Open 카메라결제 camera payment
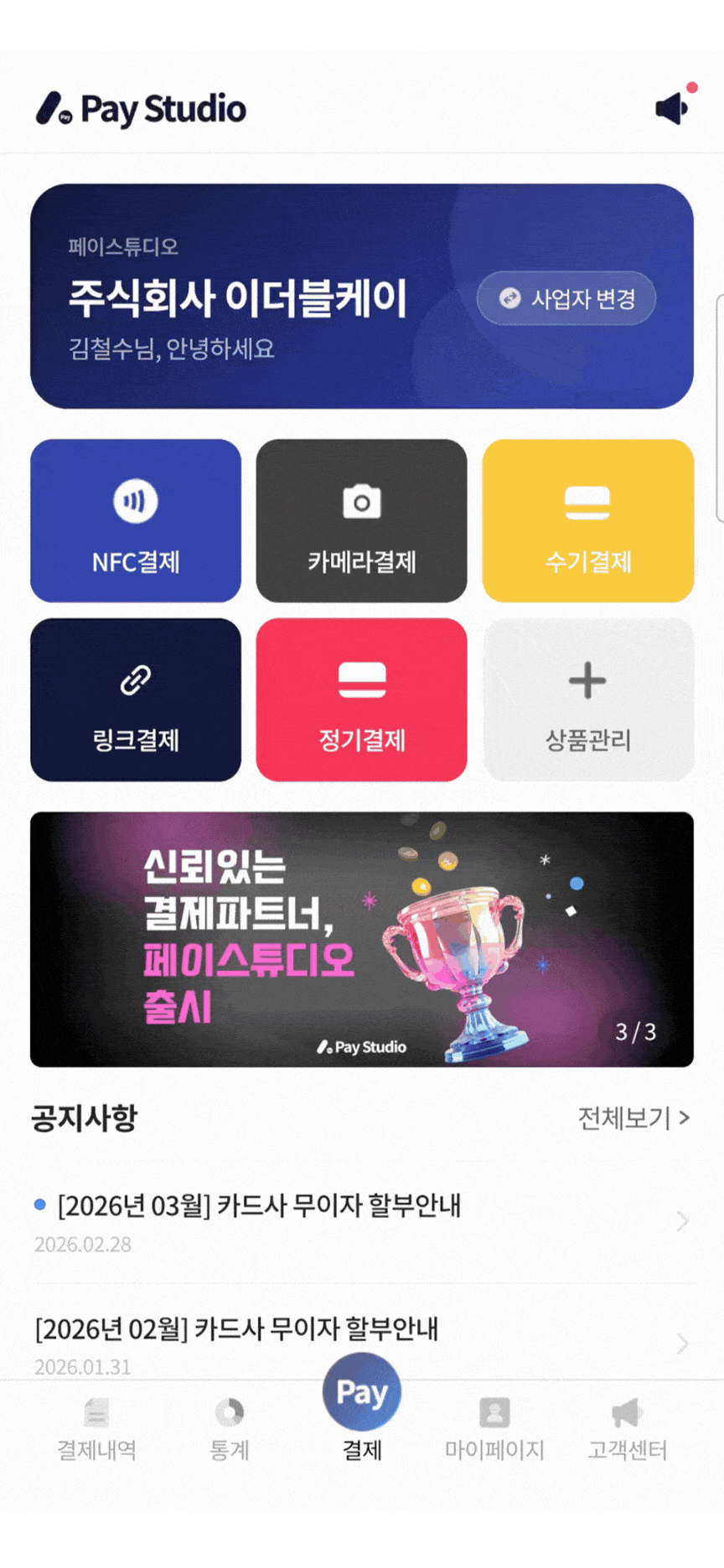 tap(361, 520)
